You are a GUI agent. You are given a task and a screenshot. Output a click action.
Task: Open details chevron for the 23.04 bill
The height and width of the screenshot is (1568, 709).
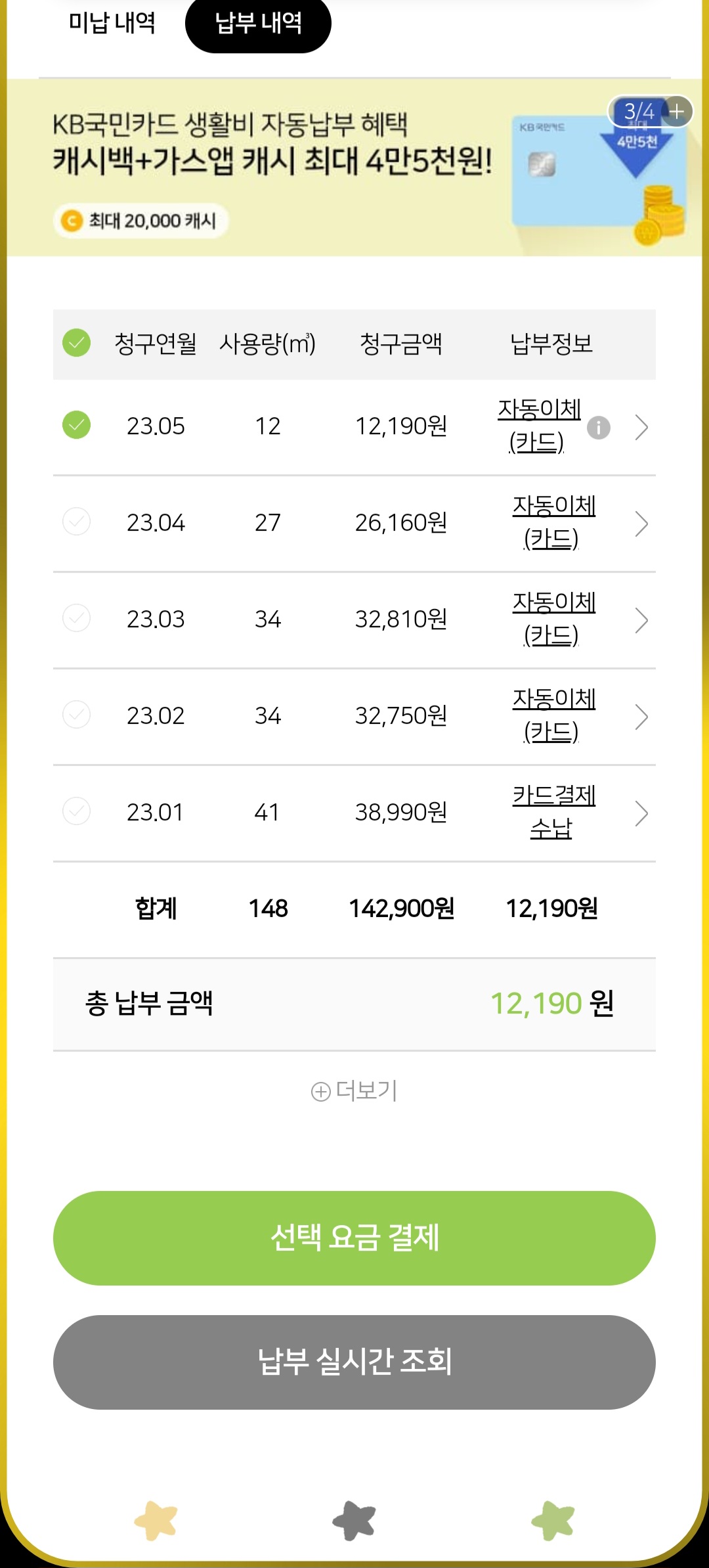click(x=641, y=524)
